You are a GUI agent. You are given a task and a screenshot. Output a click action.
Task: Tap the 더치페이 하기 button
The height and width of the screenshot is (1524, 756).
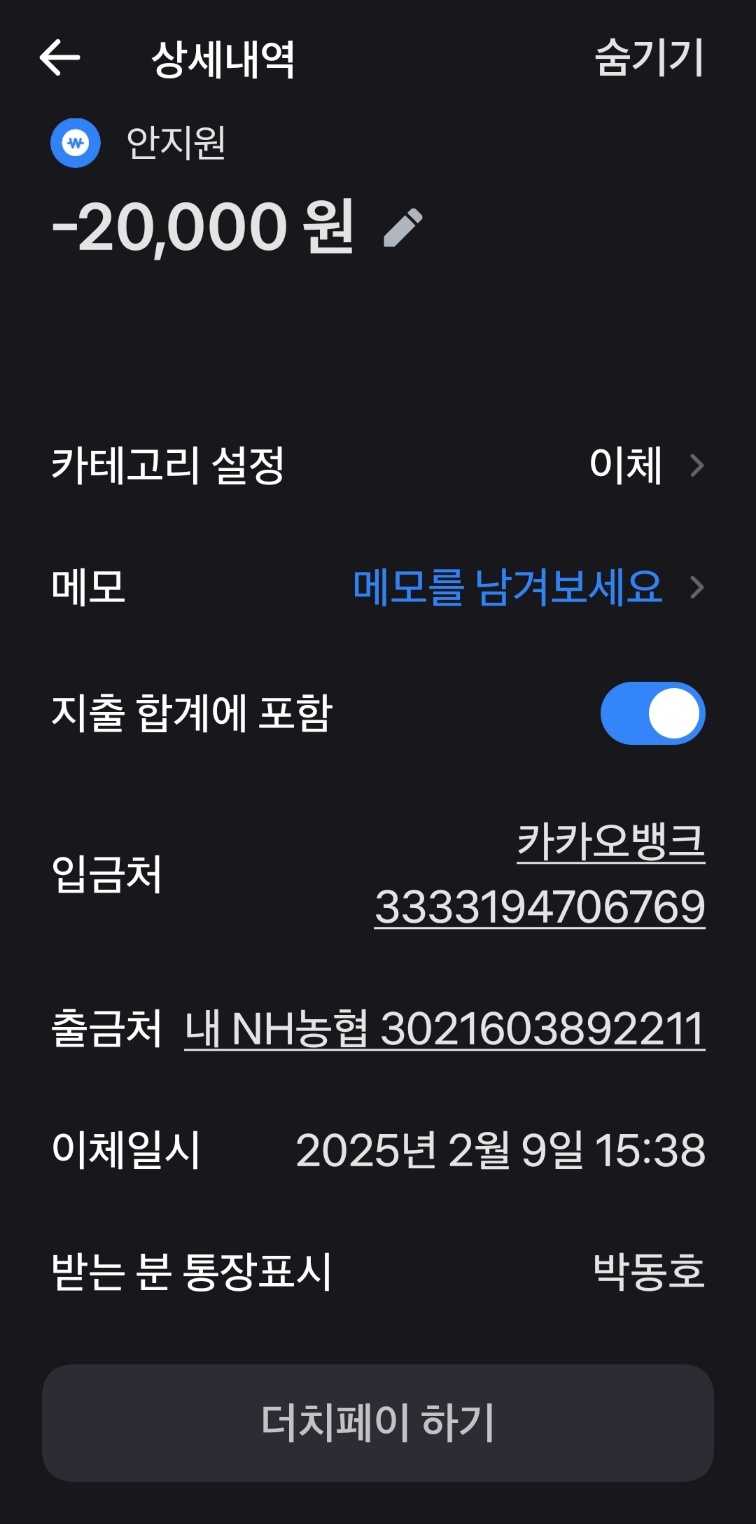[x=378, y=1422]
